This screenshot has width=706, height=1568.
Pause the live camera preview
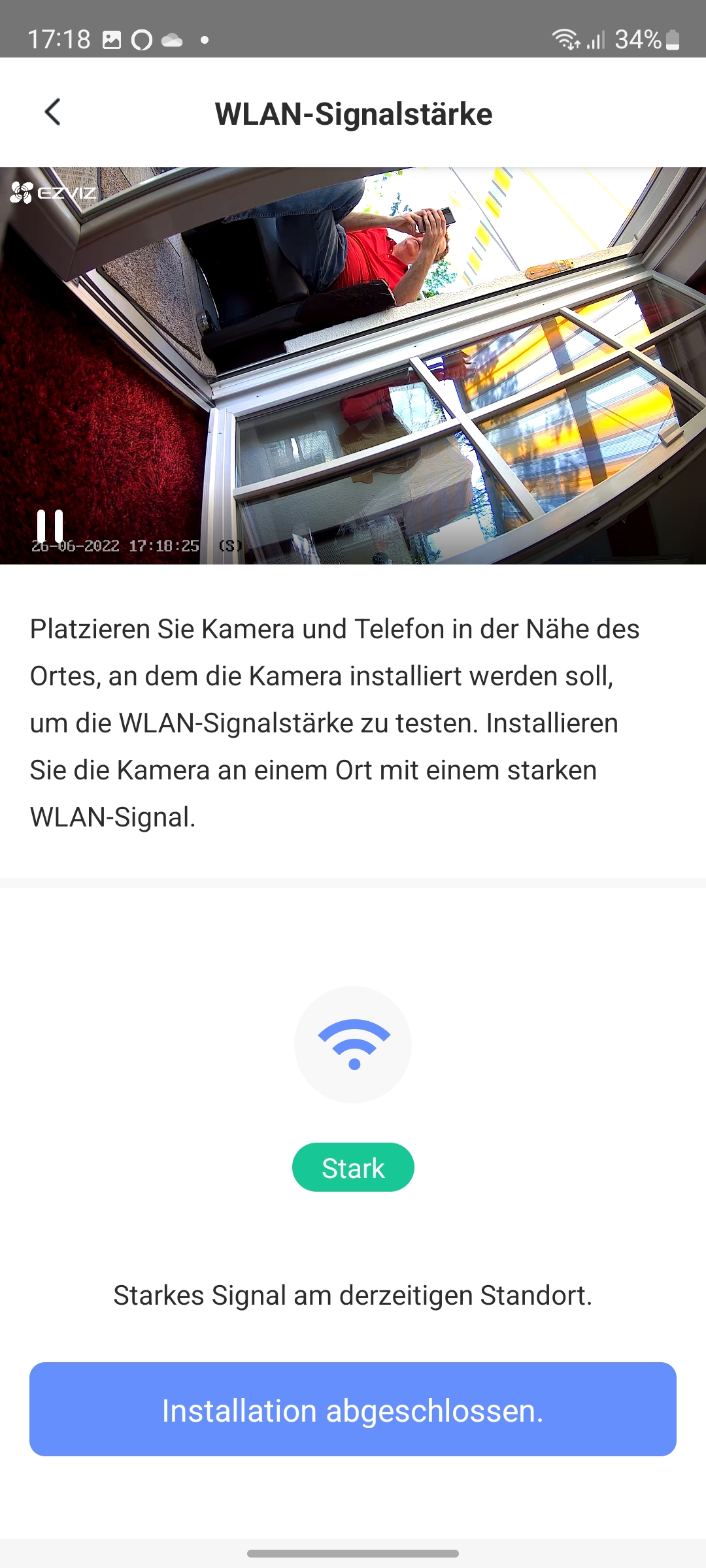50,526
